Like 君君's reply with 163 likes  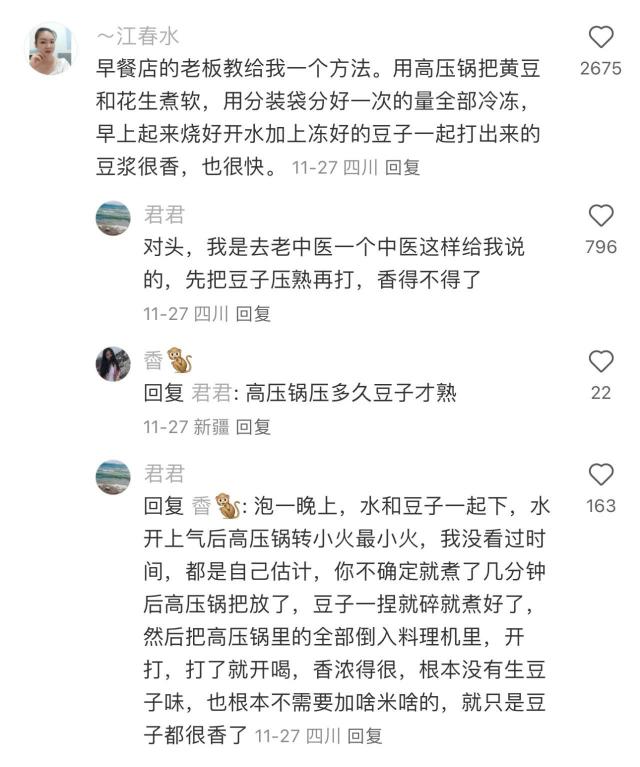600,474
